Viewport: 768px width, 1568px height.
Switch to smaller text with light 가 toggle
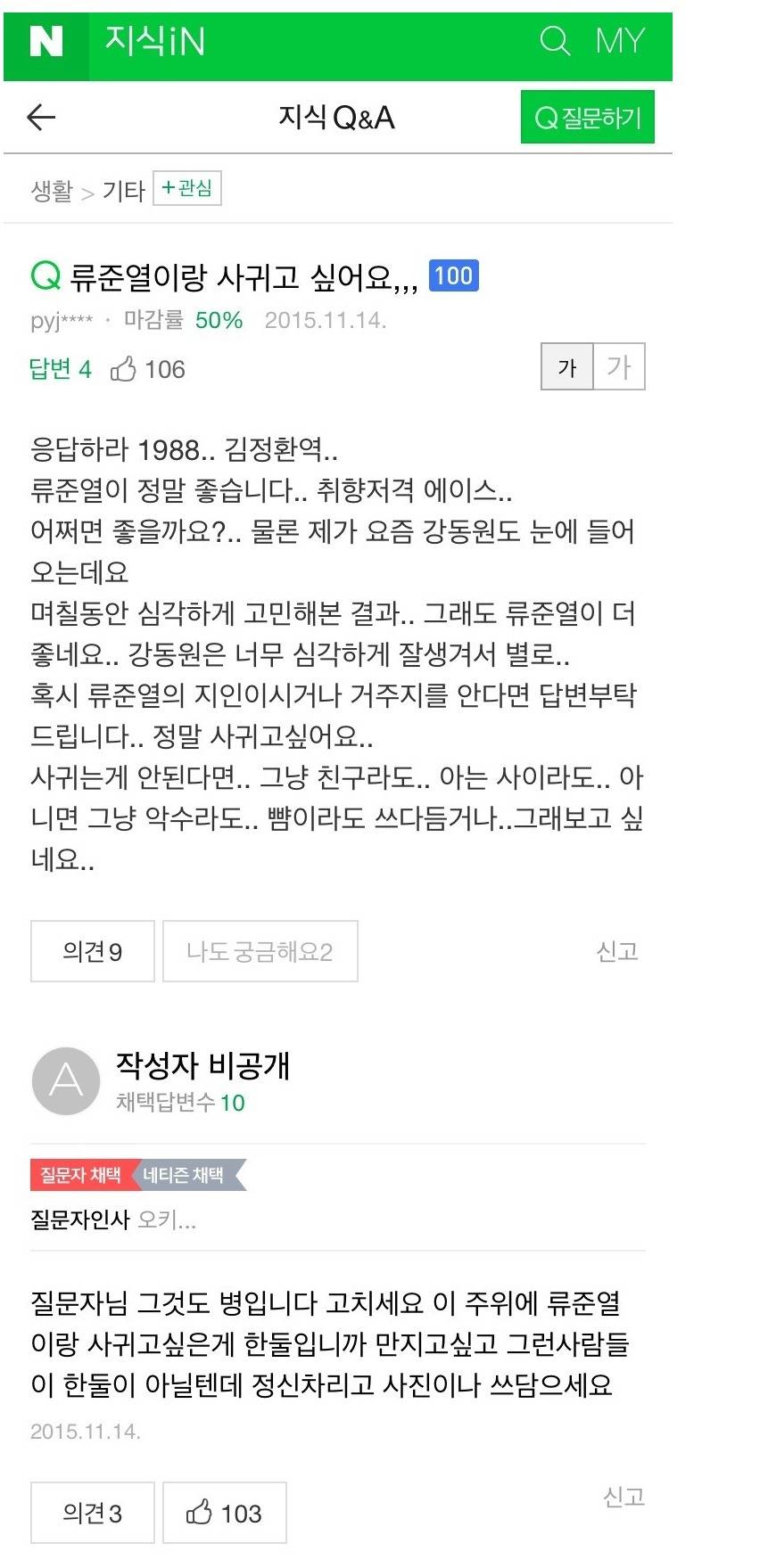point(618,366)
